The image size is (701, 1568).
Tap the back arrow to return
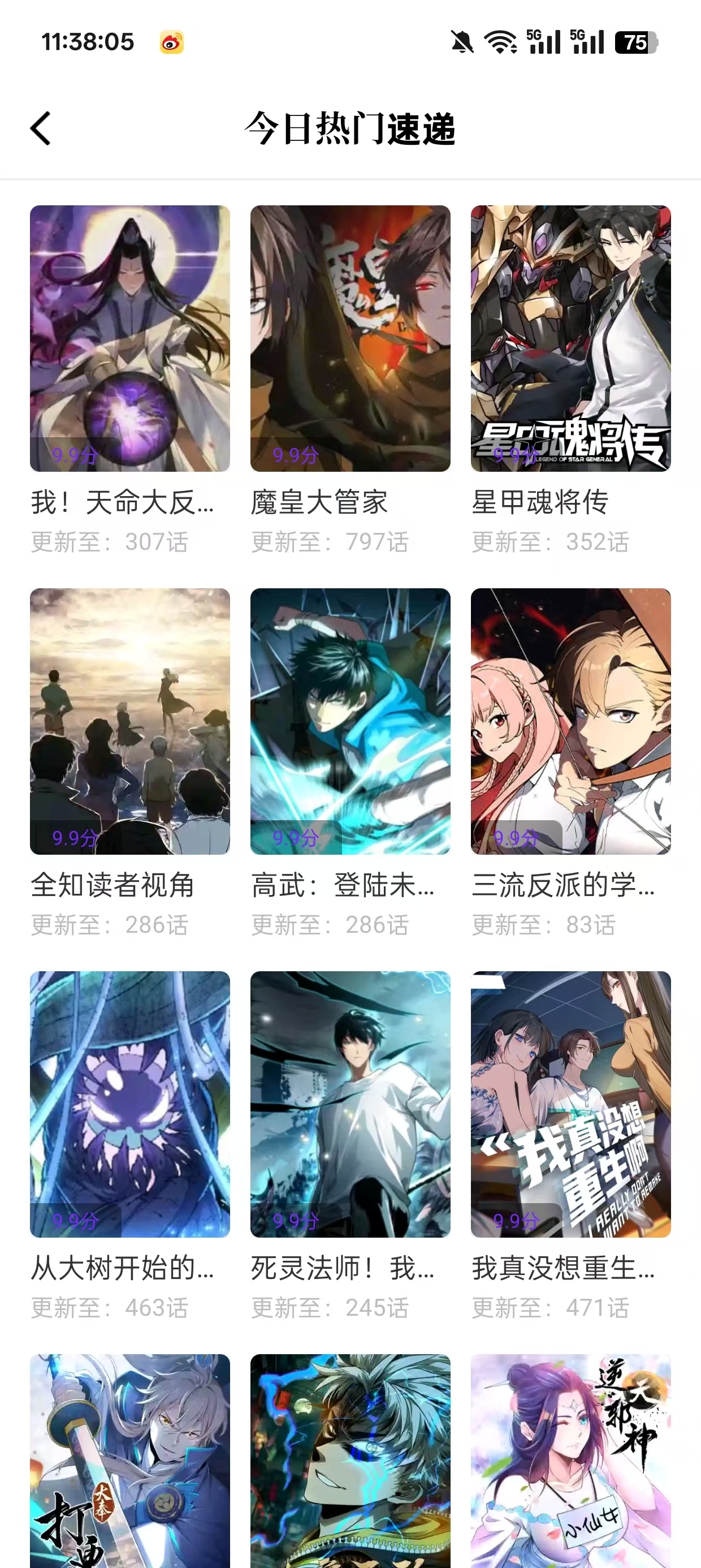point(40,127)
